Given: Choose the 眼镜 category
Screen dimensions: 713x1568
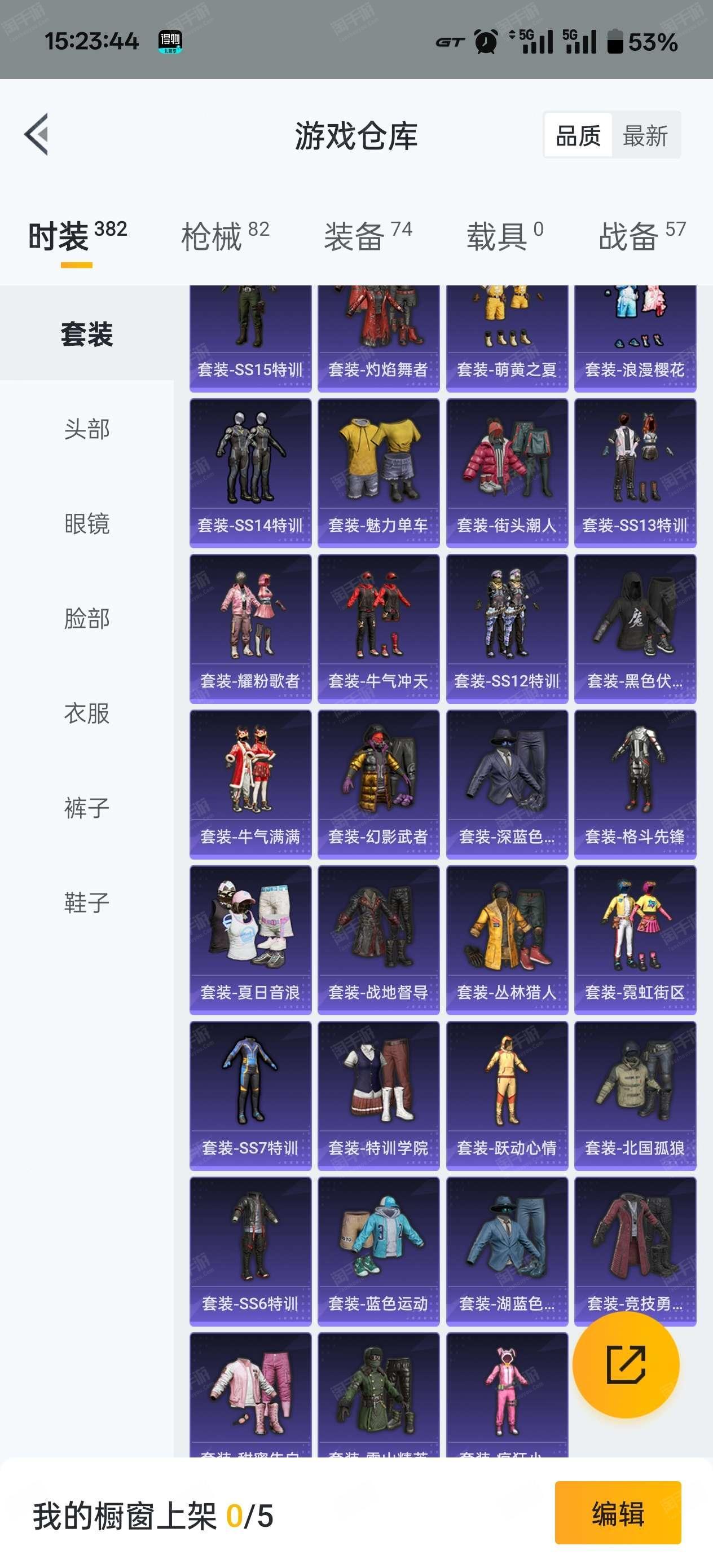Looking at the screenshot, I should point(86,523).
